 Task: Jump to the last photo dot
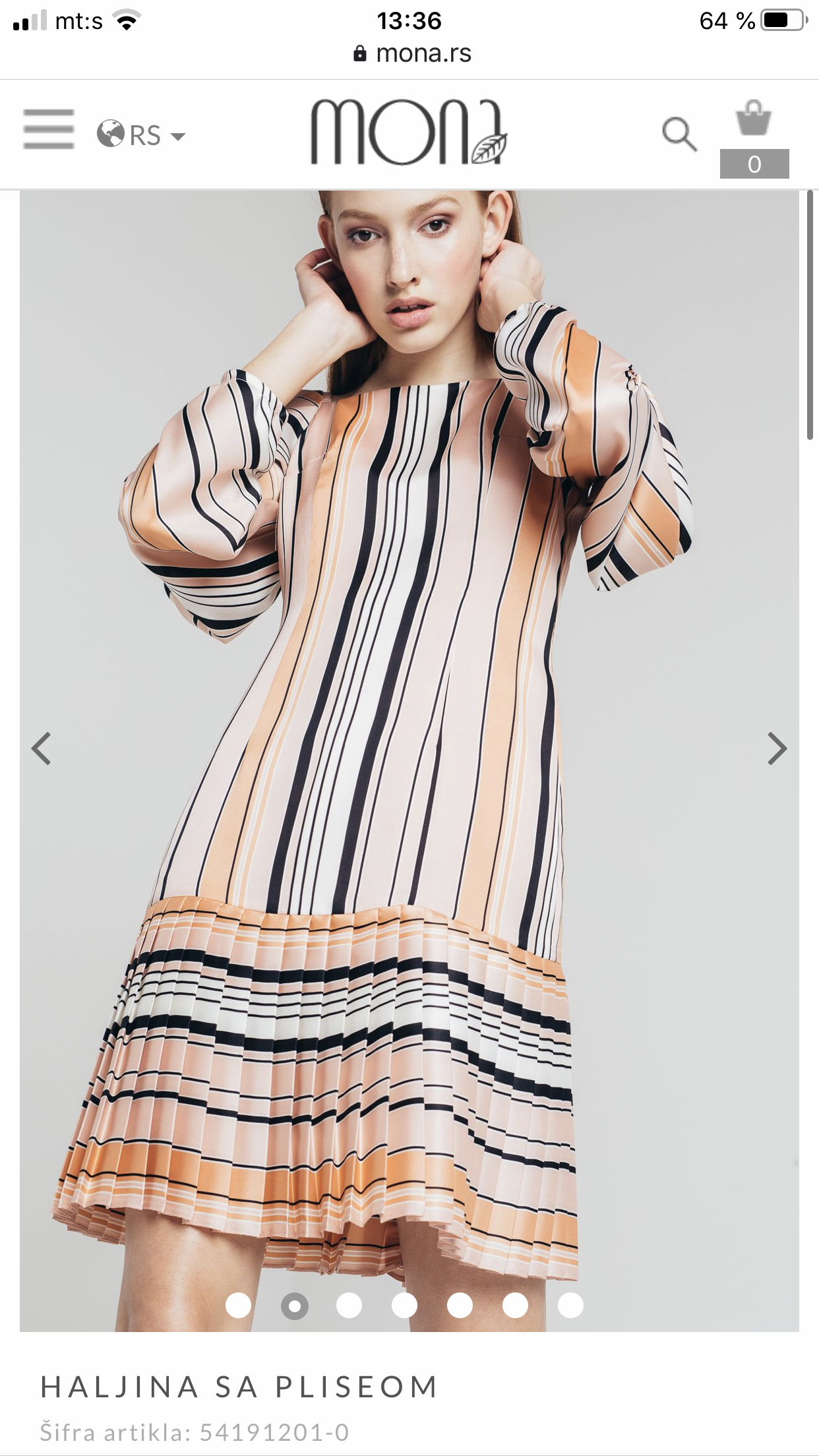point(570,1305)
